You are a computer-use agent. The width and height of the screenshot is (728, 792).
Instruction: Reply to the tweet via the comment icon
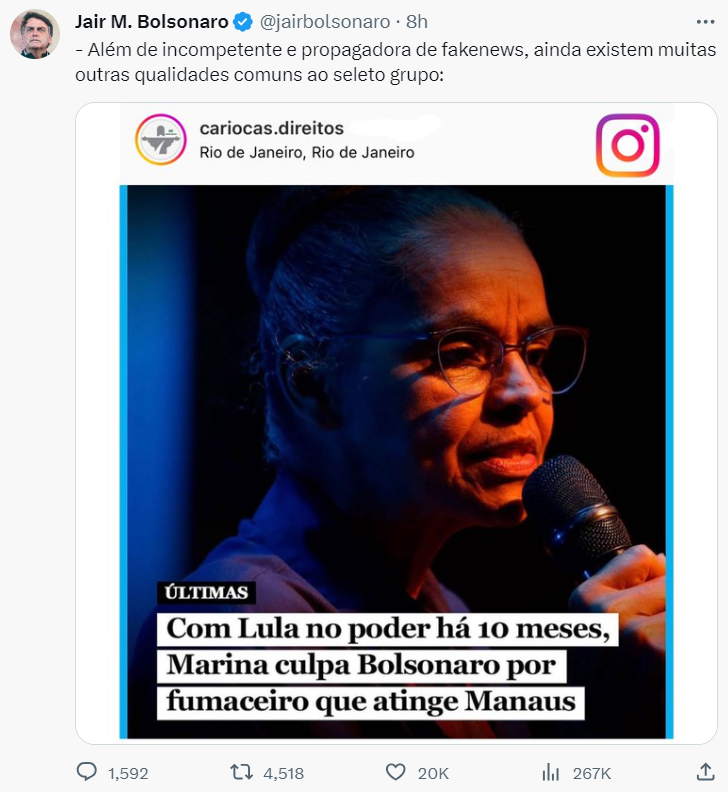(x=87, y=772)
